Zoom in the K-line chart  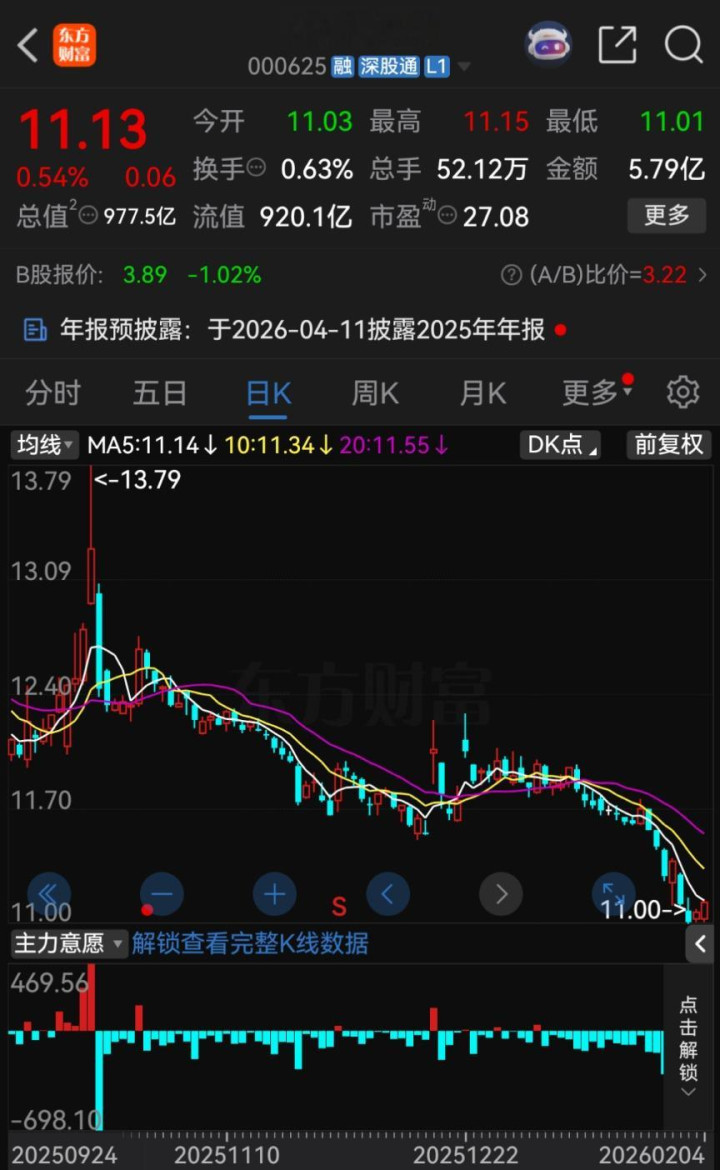coord(275,893)
